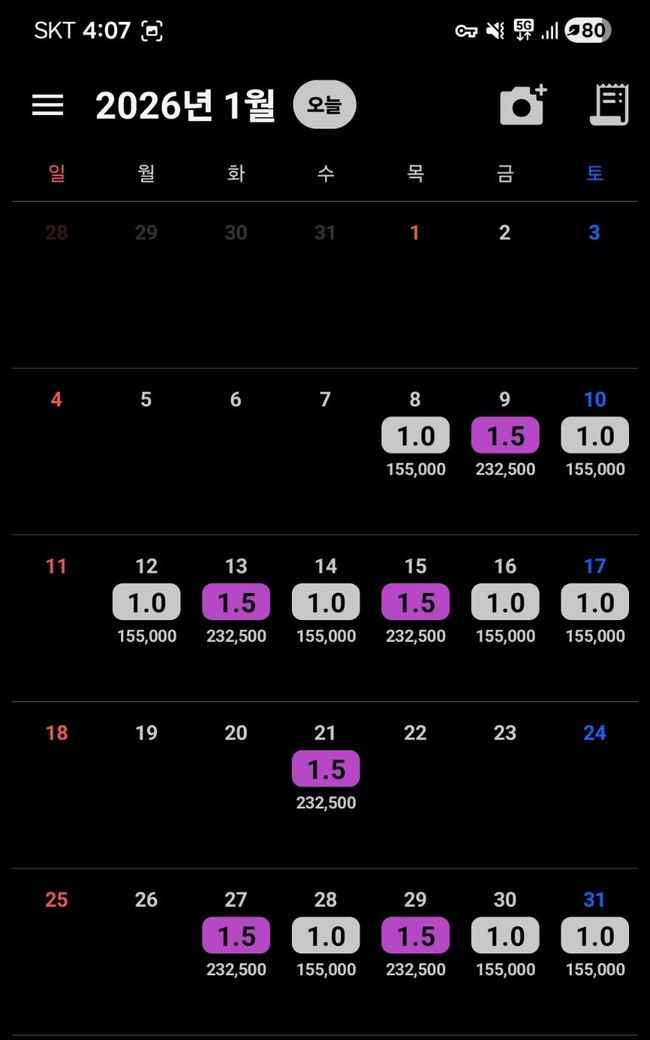Open the 2026년 1월 month picker
This screenshot has width=650, height=1040.
[185, 105]
